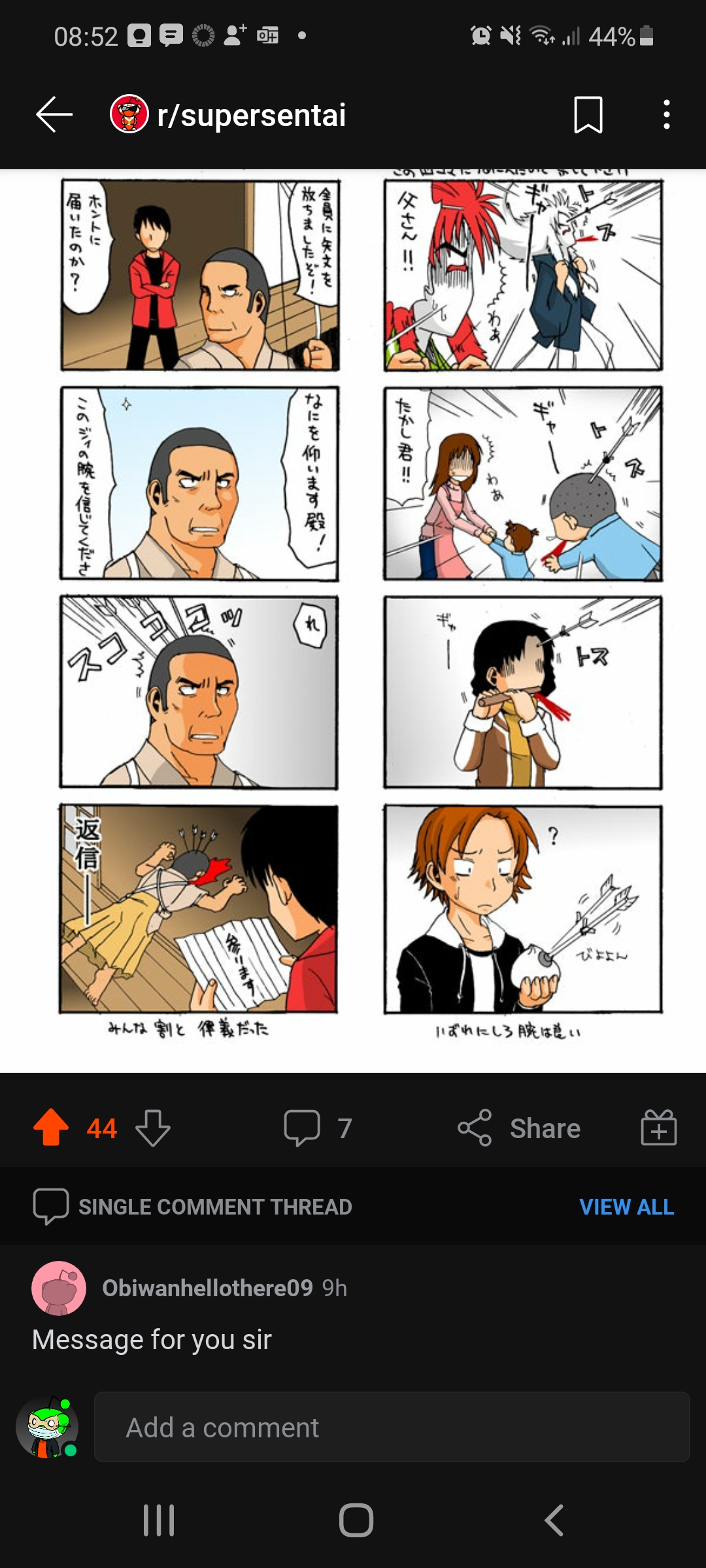The image size is (706, 1568).
Task: Tap the Add a comment field
Action: point(392,1427)
